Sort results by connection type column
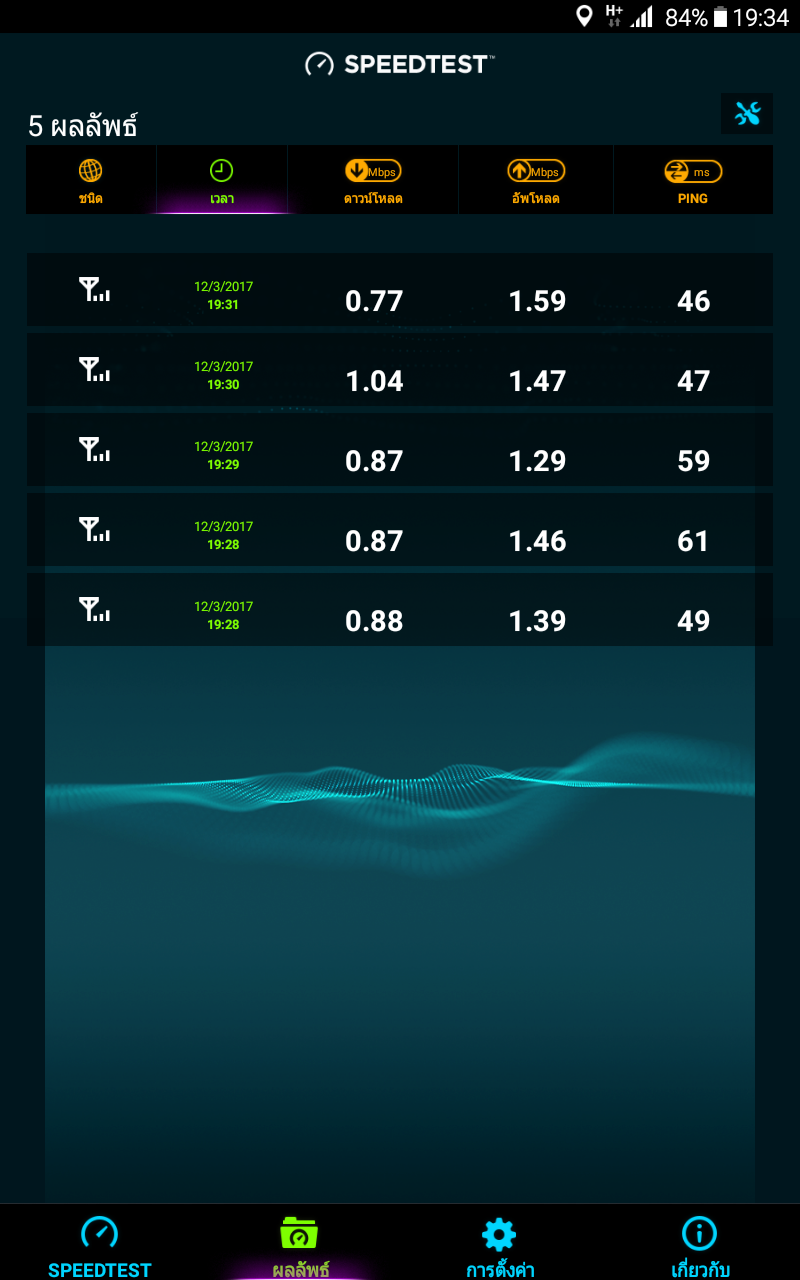This screenshot has height=1280, width=800. (x=91, y=180)
